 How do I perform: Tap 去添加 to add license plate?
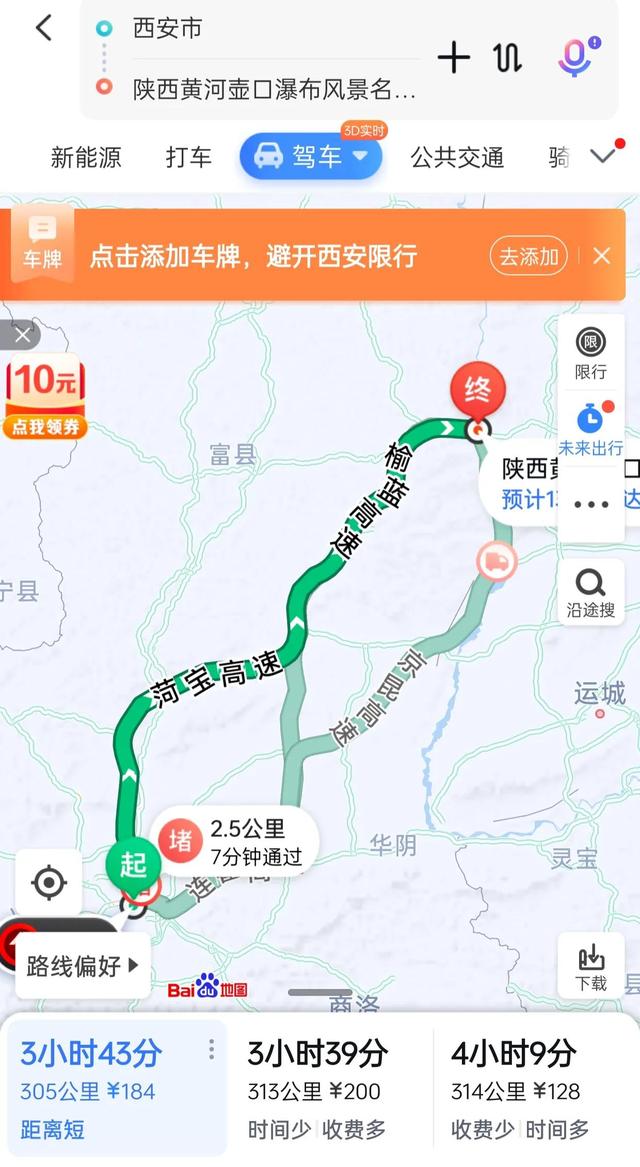click(528, 257)
